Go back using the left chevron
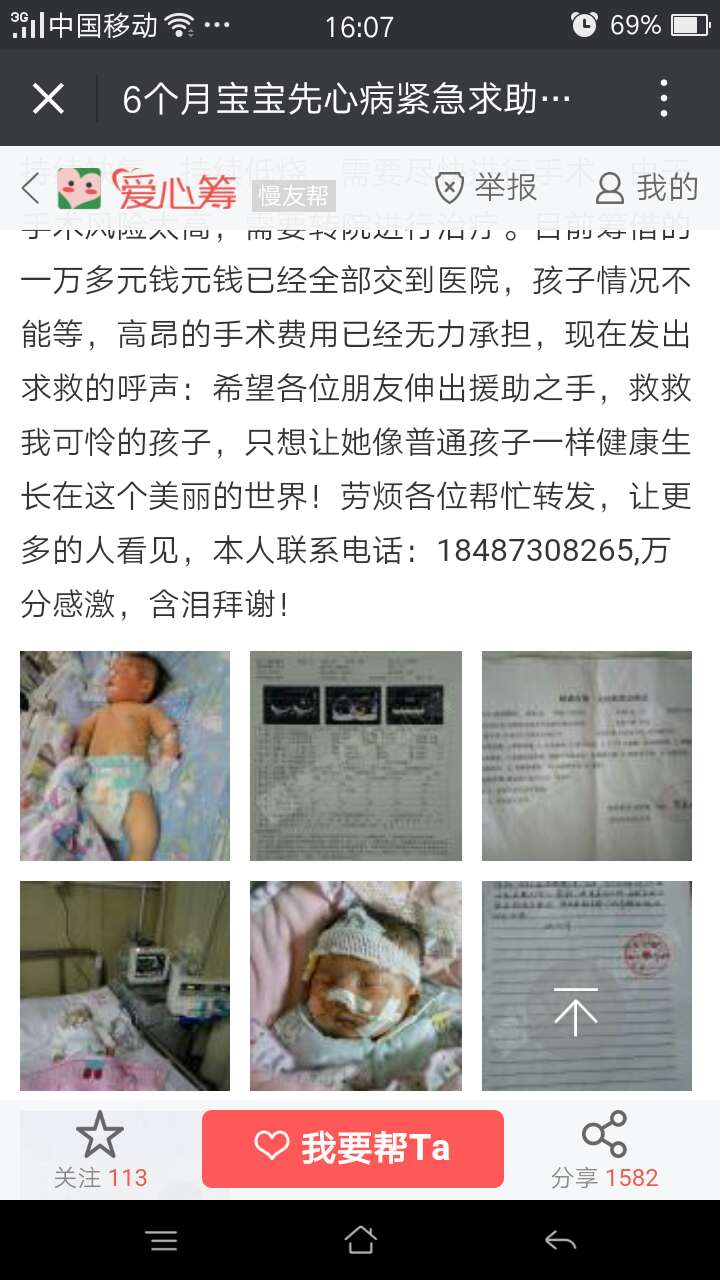 click(31, 188)
